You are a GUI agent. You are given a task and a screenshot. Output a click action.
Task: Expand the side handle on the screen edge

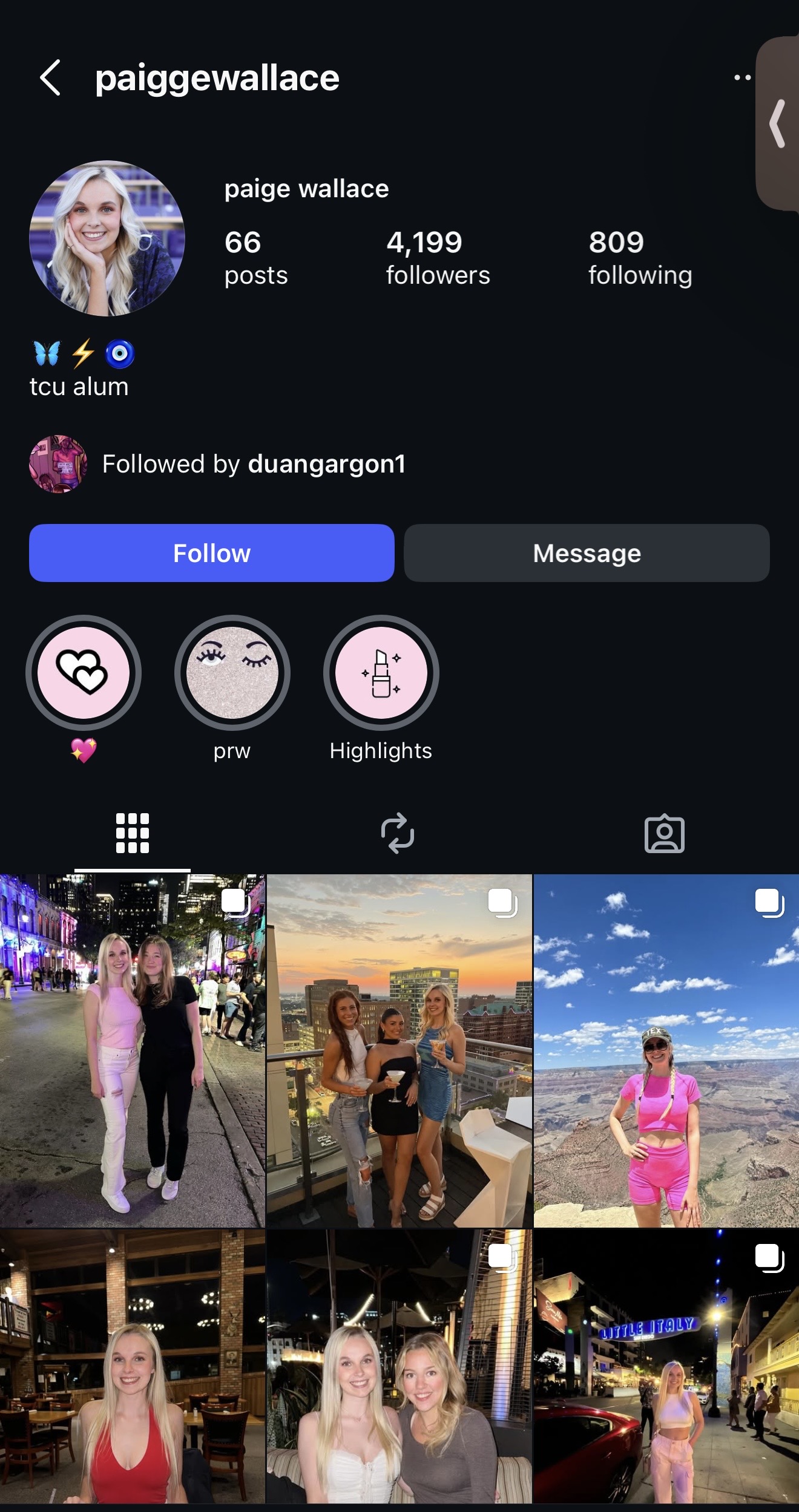click(778, 123)
